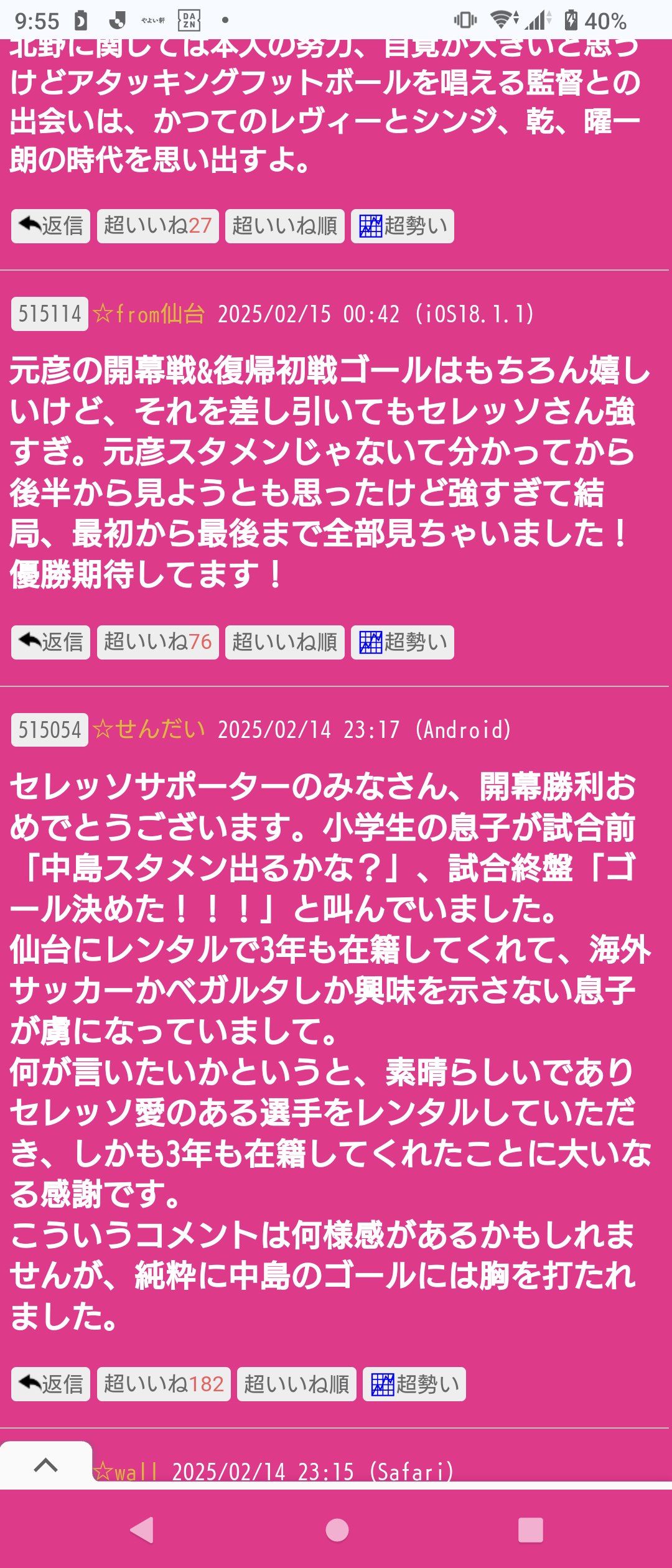Tap 超勢い under せんだい's comment

414,1384
